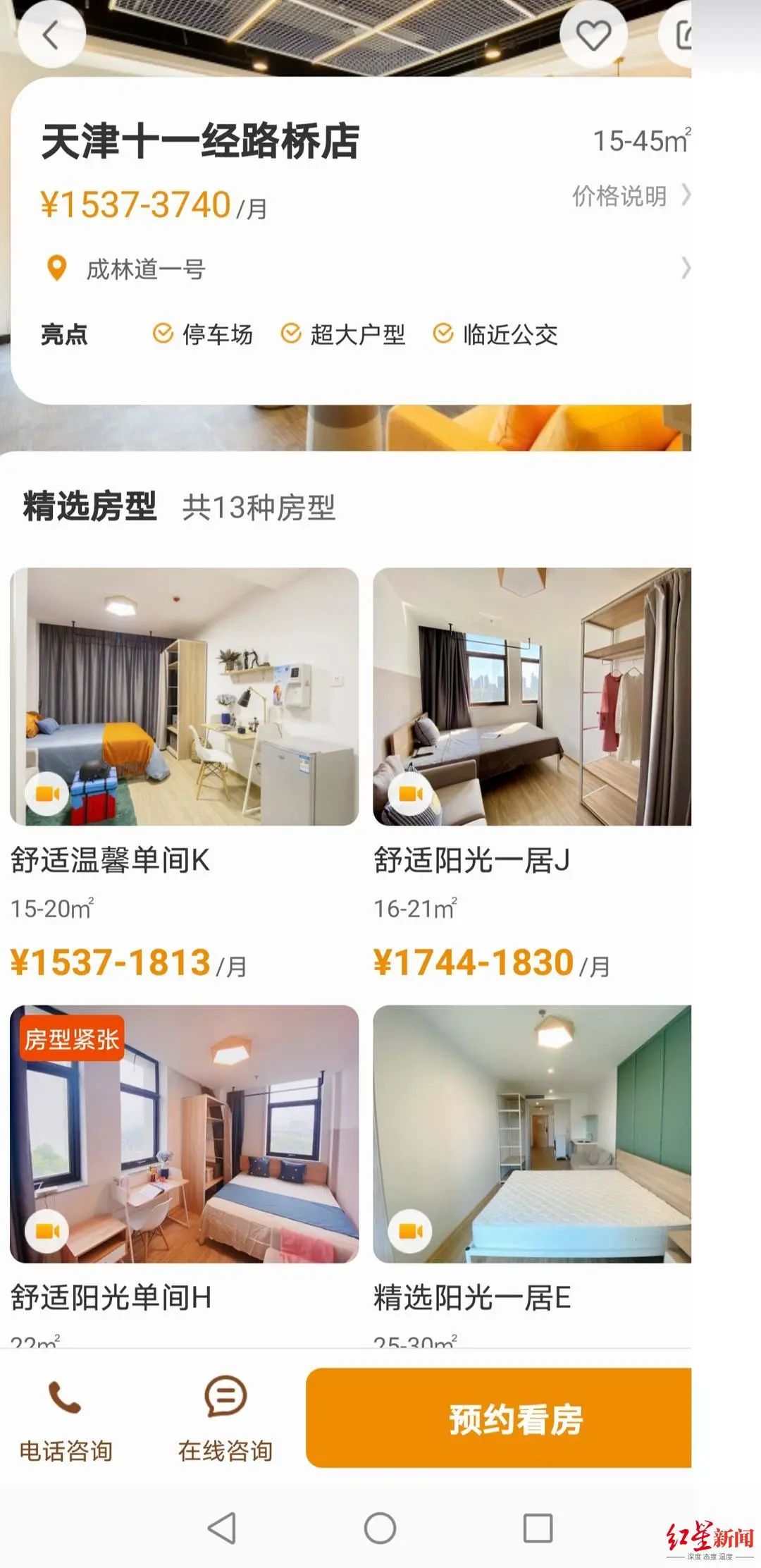Open recent apps from the navigation bar

point(538,1529)
